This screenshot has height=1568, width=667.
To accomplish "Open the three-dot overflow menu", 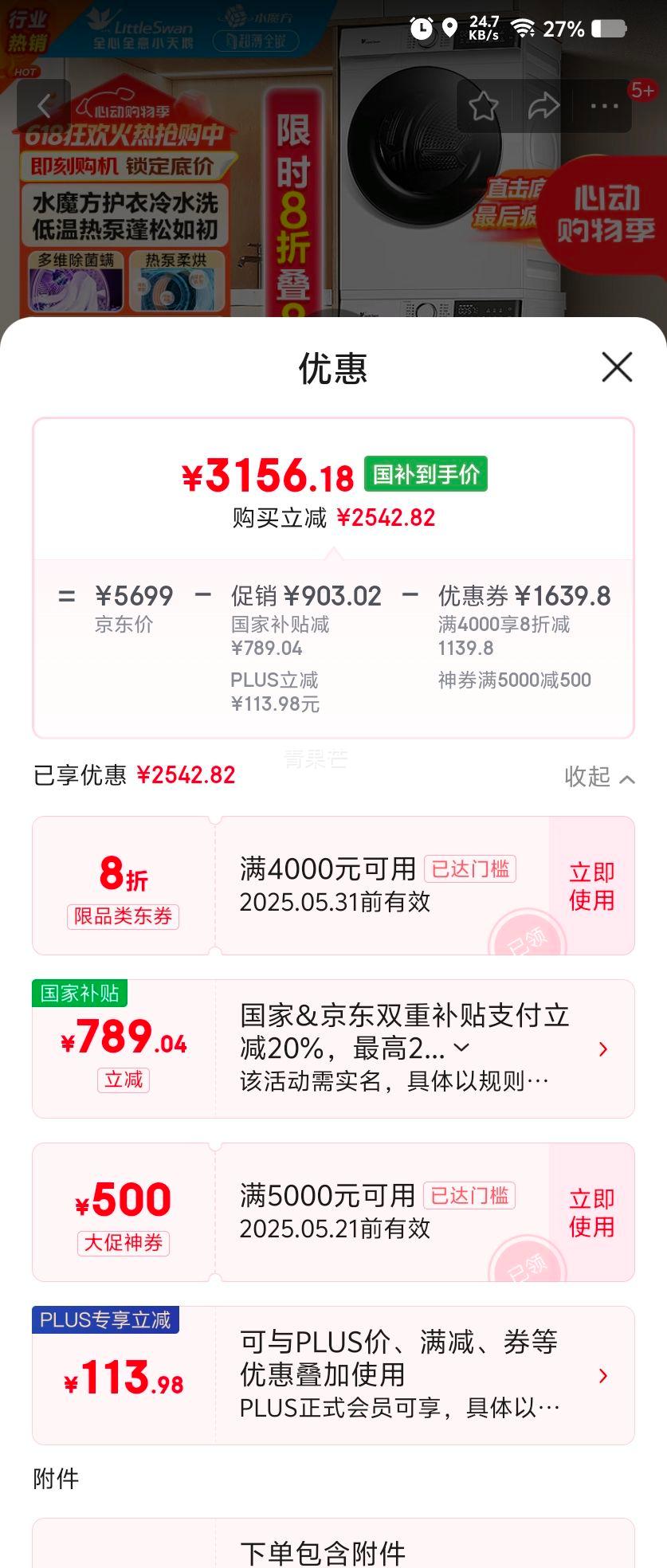I will (x=604, y=105).
